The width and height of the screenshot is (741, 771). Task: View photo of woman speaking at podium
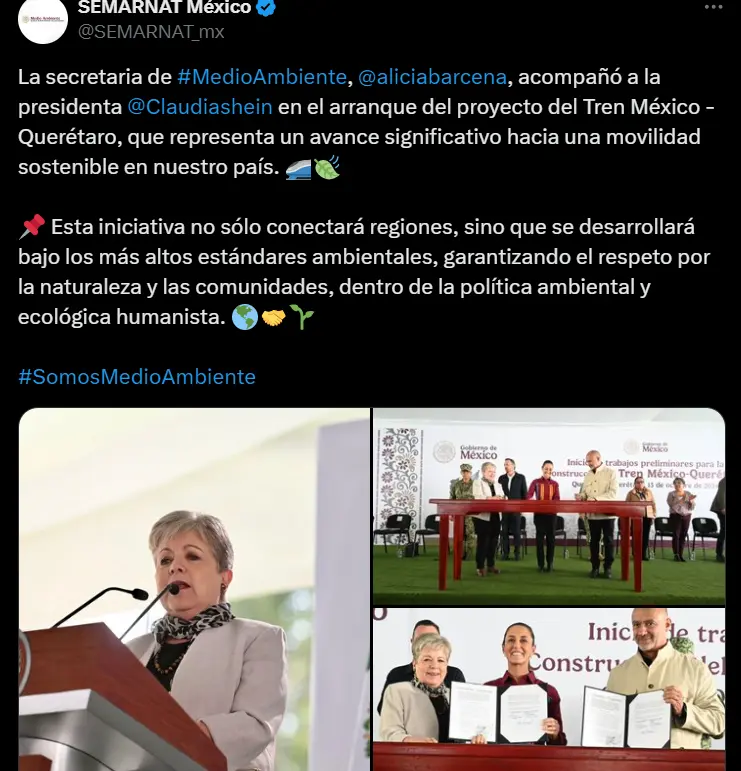pyautogui.click(x=194, y=589)
